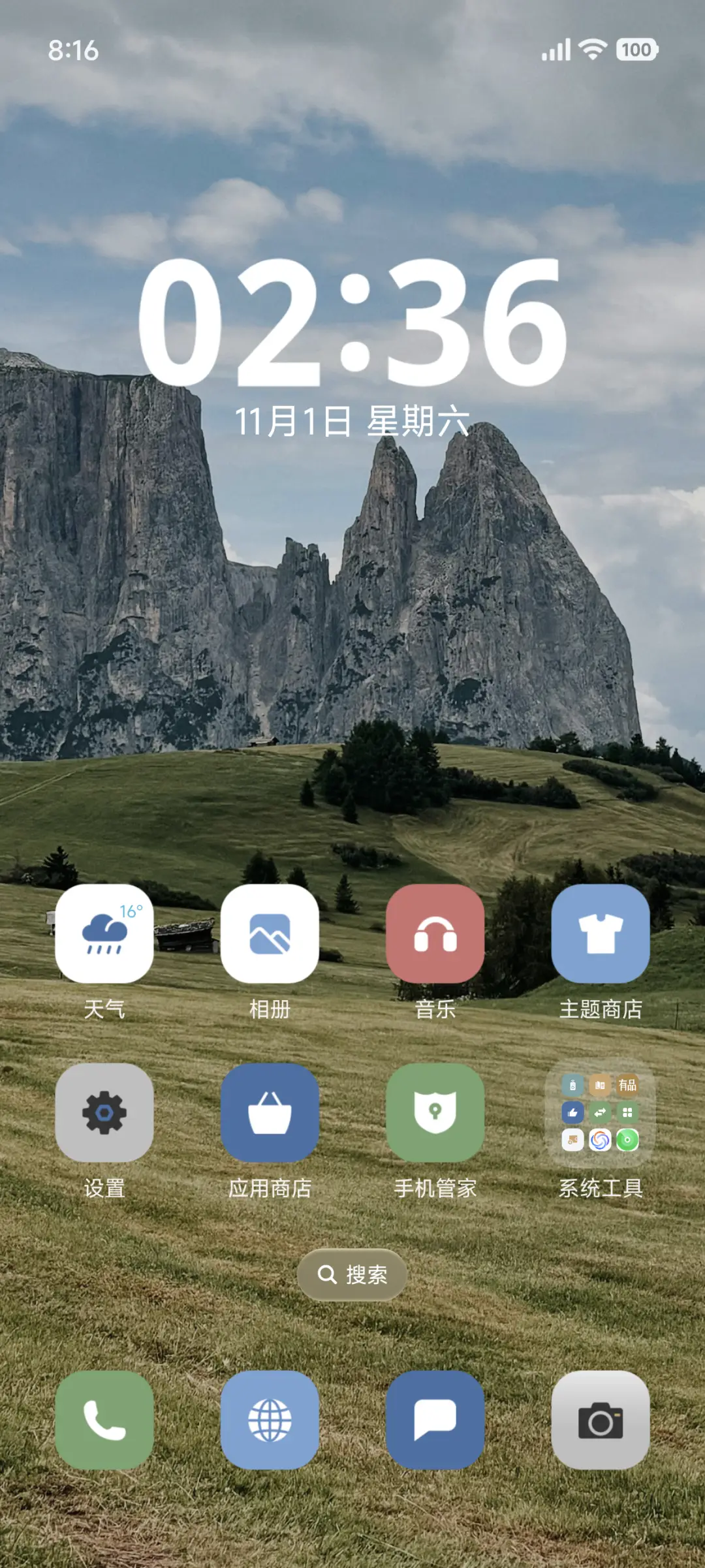
Task: Open the 系统工具 folder
Action: 601,1113
